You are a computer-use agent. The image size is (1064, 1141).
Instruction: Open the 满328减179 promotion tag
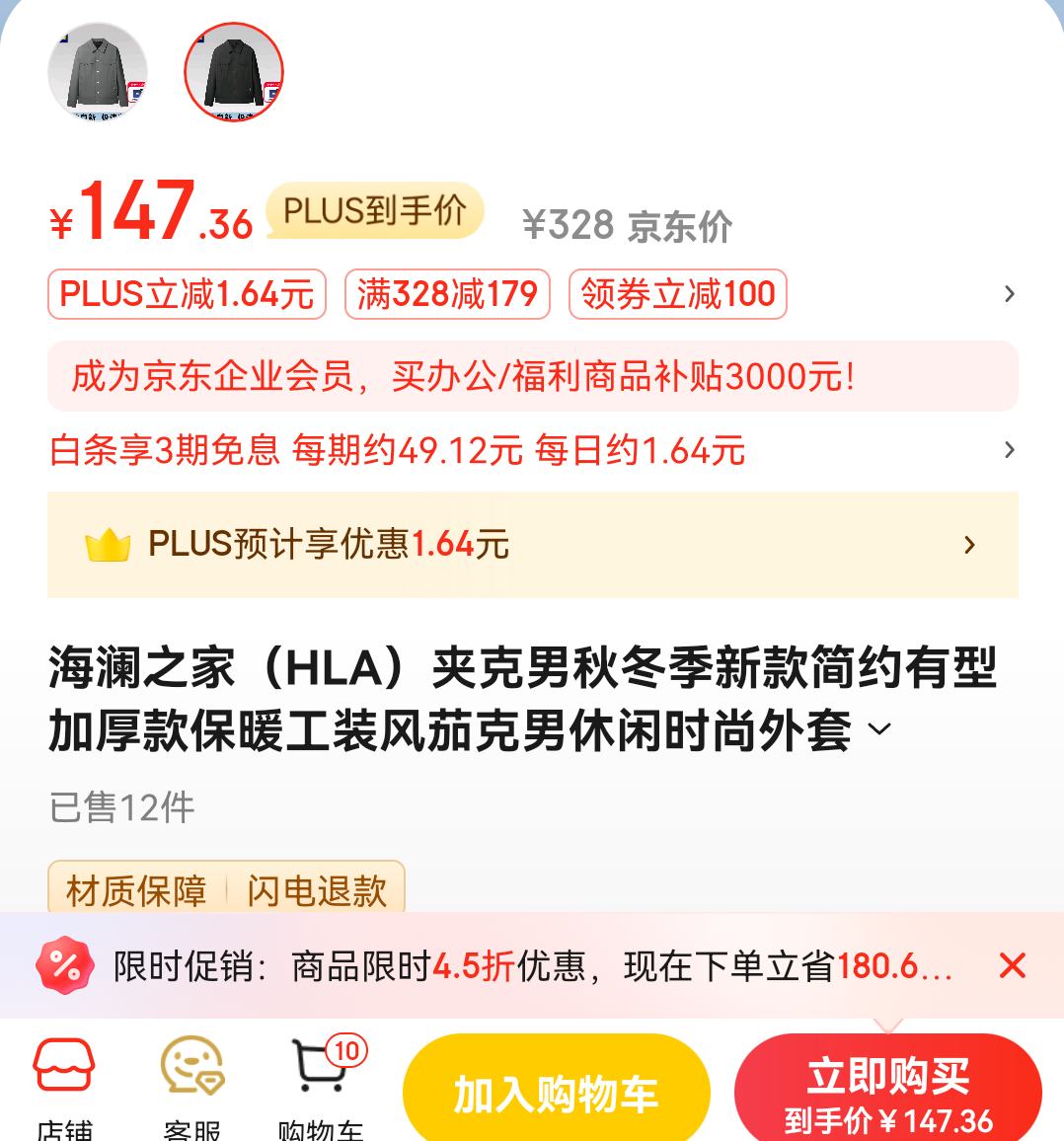pos(447,294)
